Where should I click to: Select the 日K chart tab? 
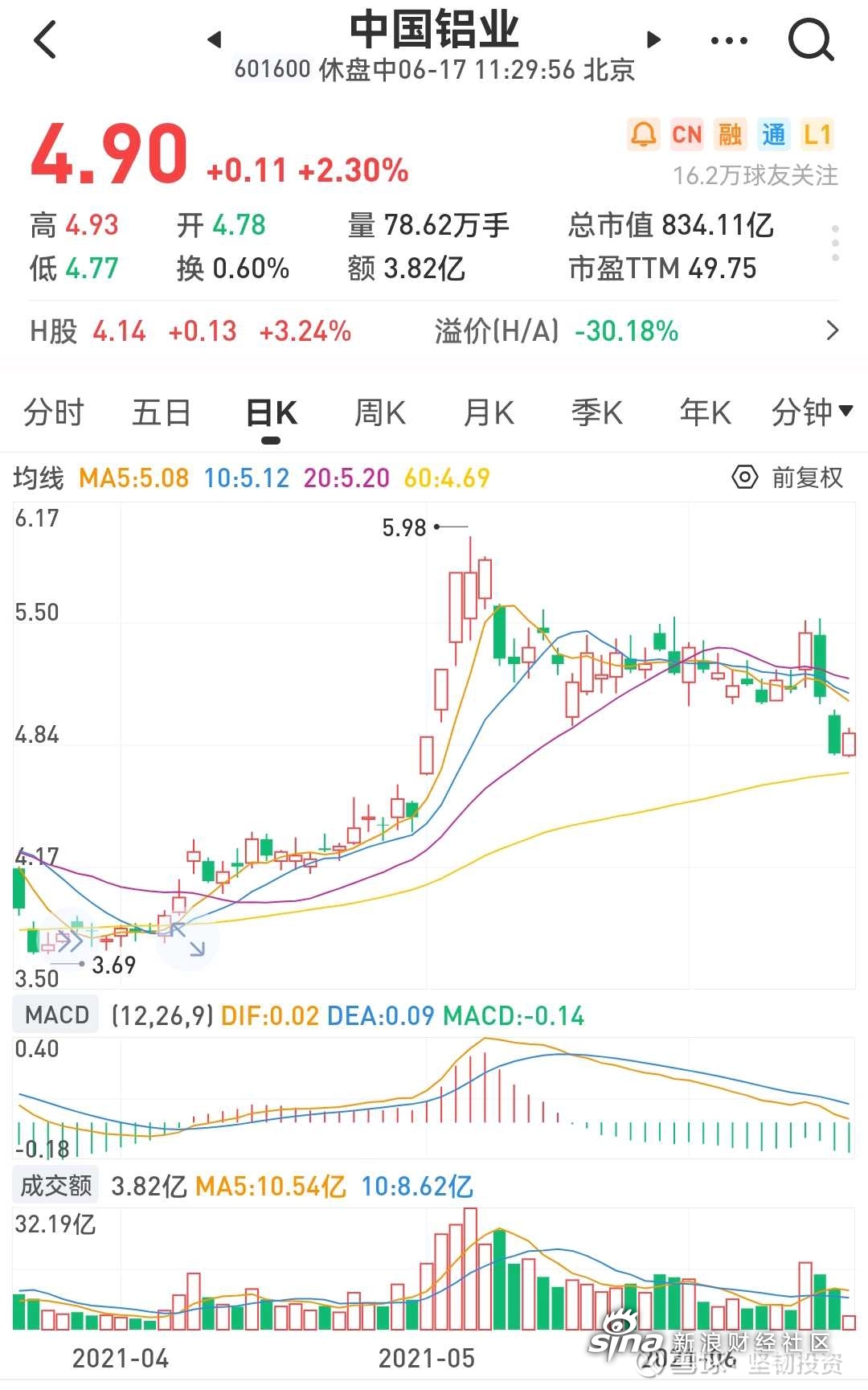coord(271,413)
